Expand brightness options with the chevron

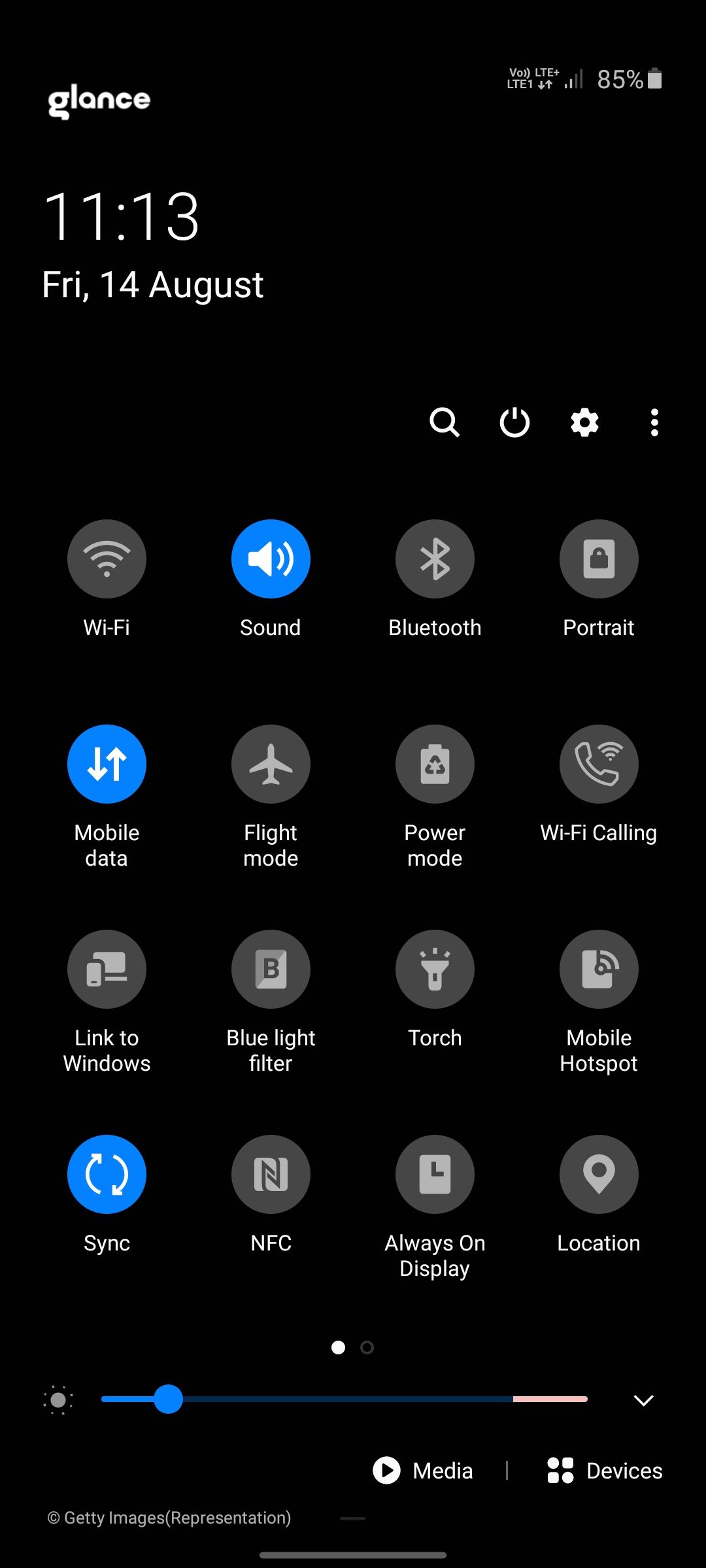coord(643,1399)
